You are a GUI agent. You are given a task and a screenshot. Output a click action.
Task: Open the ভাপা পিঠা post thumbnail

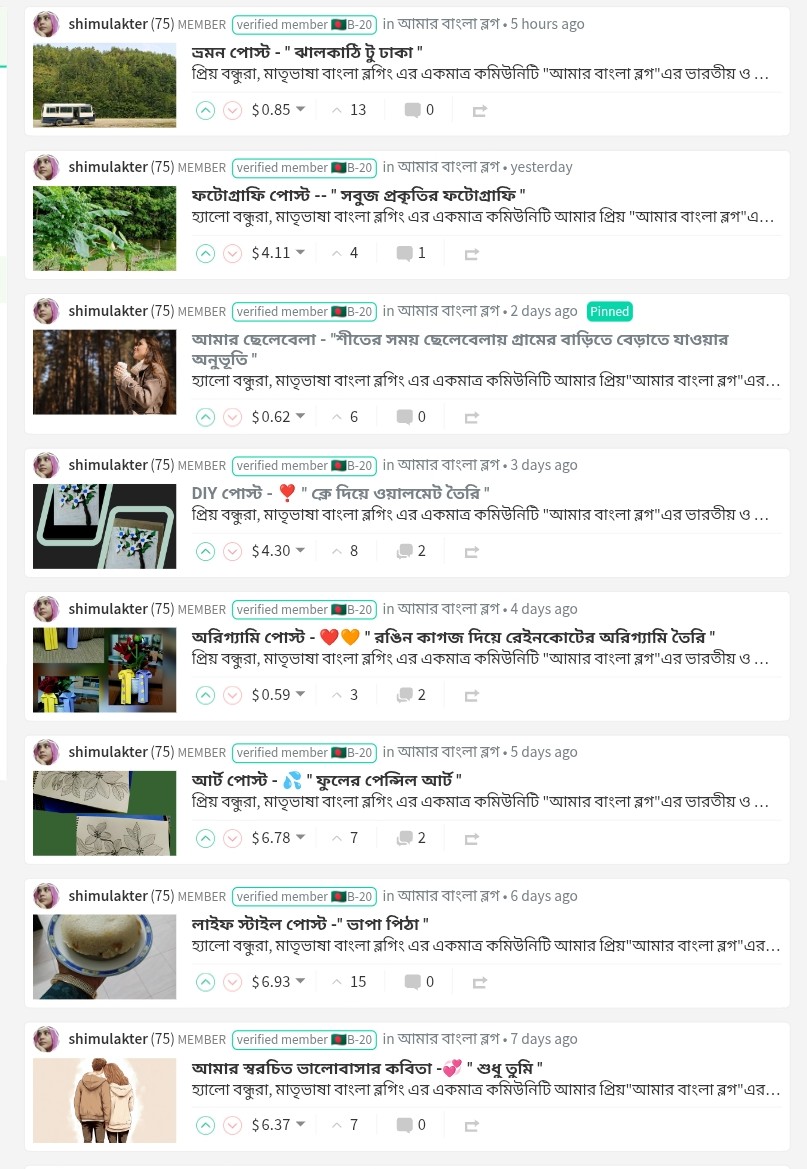[x=104, y=956]
